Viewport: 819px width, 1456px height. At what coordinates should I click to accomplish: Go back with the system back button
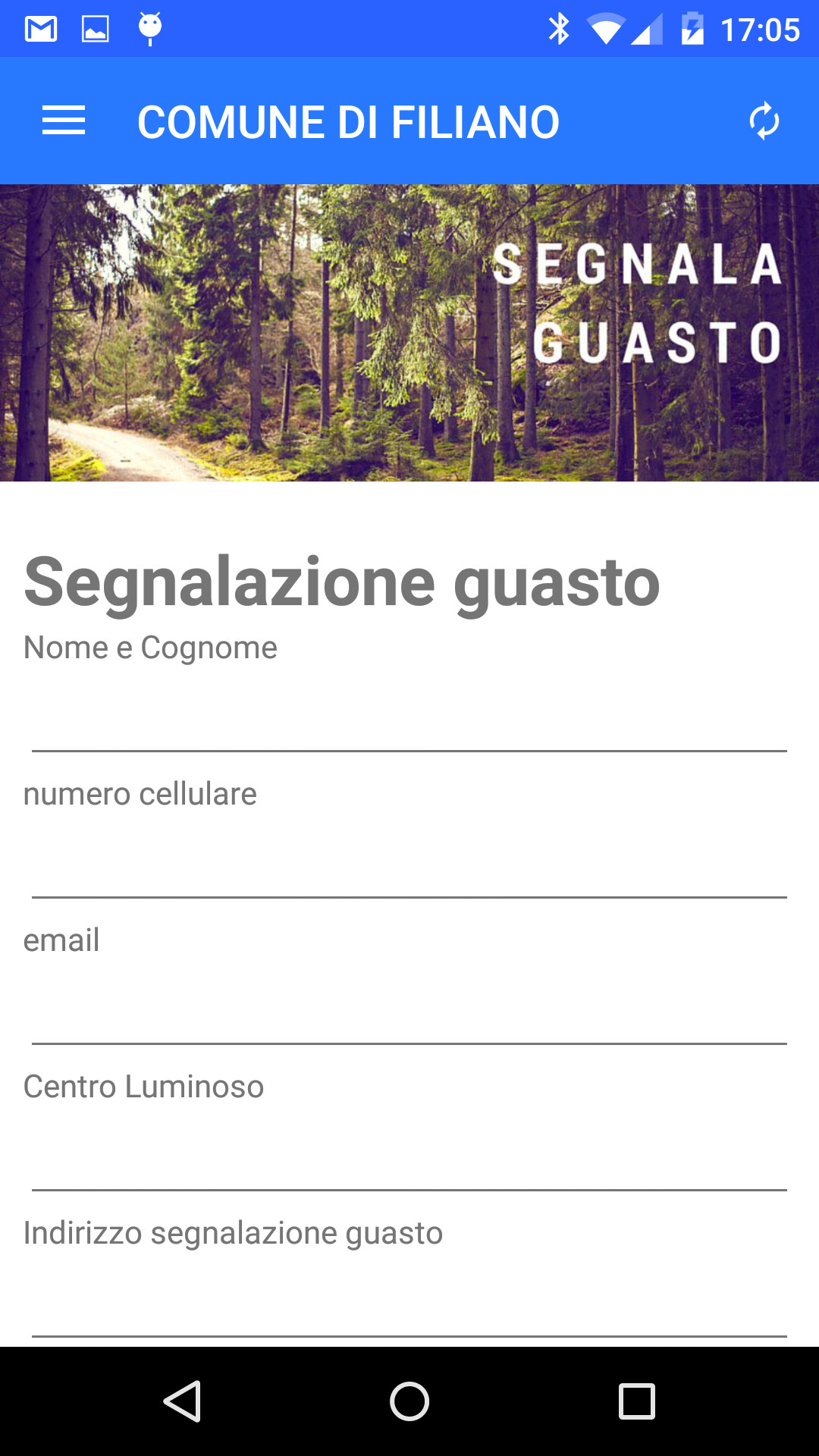point(182,1401)
